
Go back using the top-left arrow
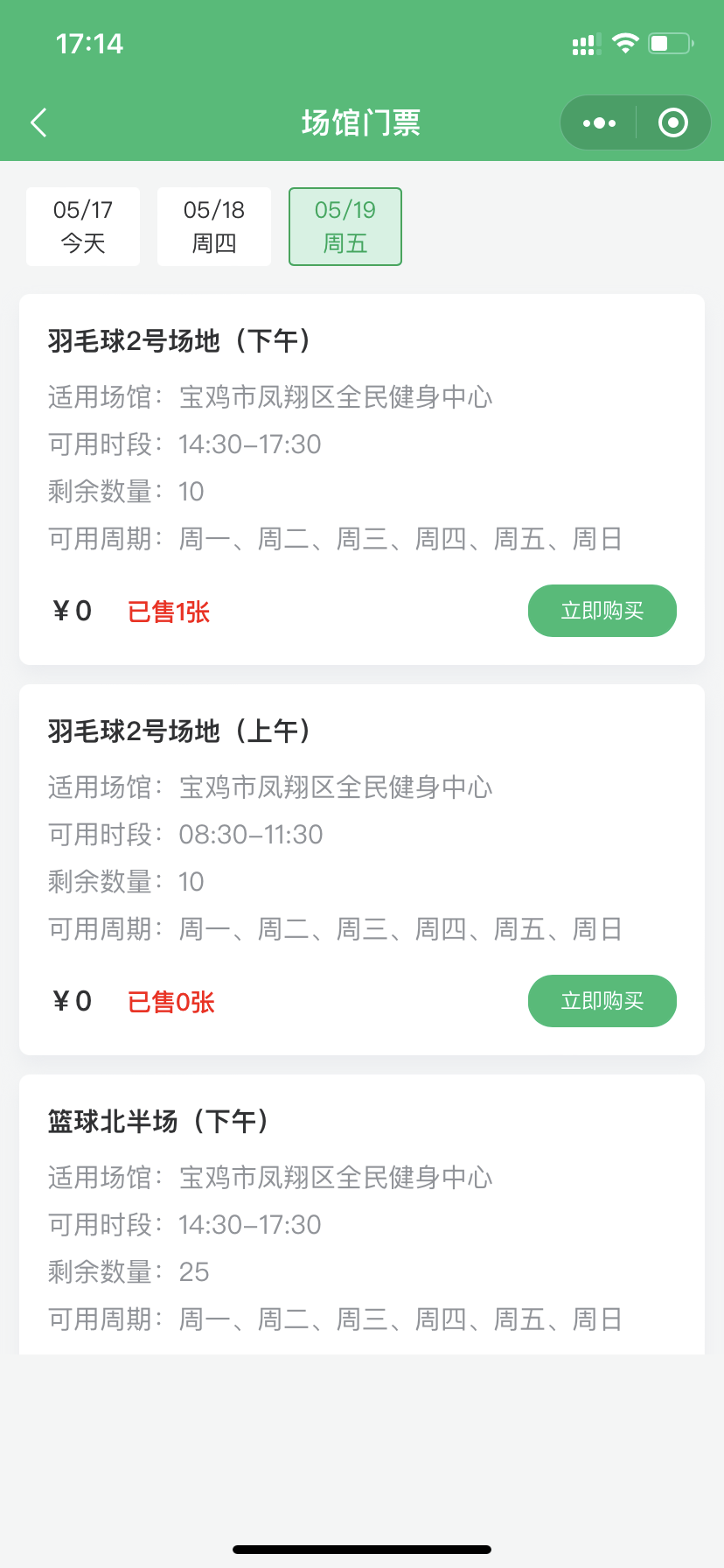(x=38, y=122)
